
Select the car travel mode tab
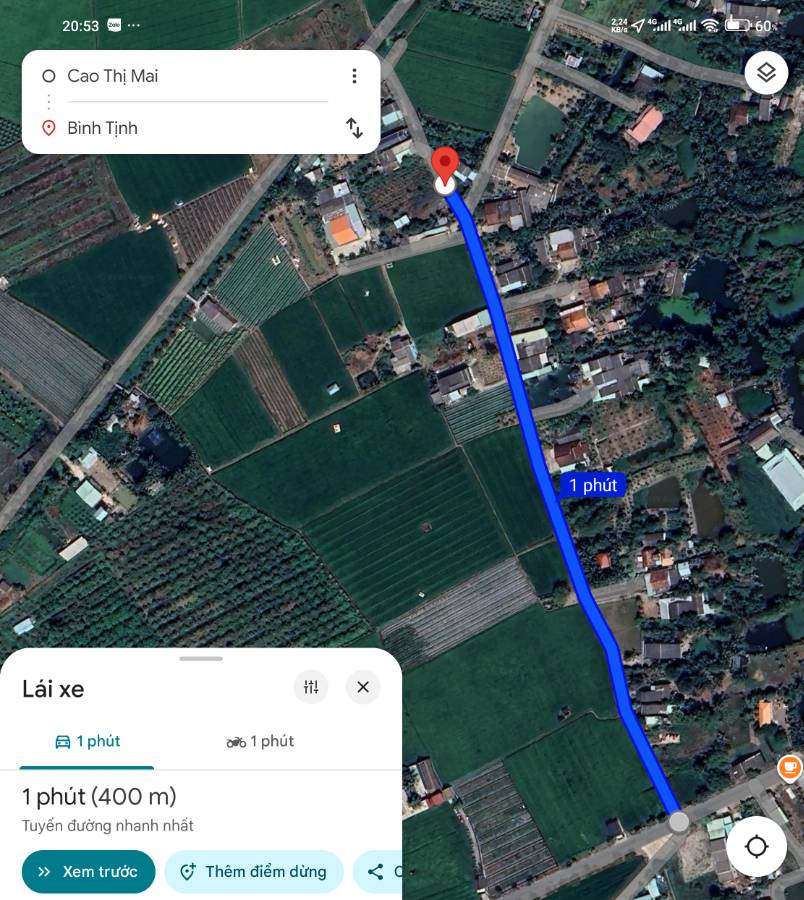[88, 741]
